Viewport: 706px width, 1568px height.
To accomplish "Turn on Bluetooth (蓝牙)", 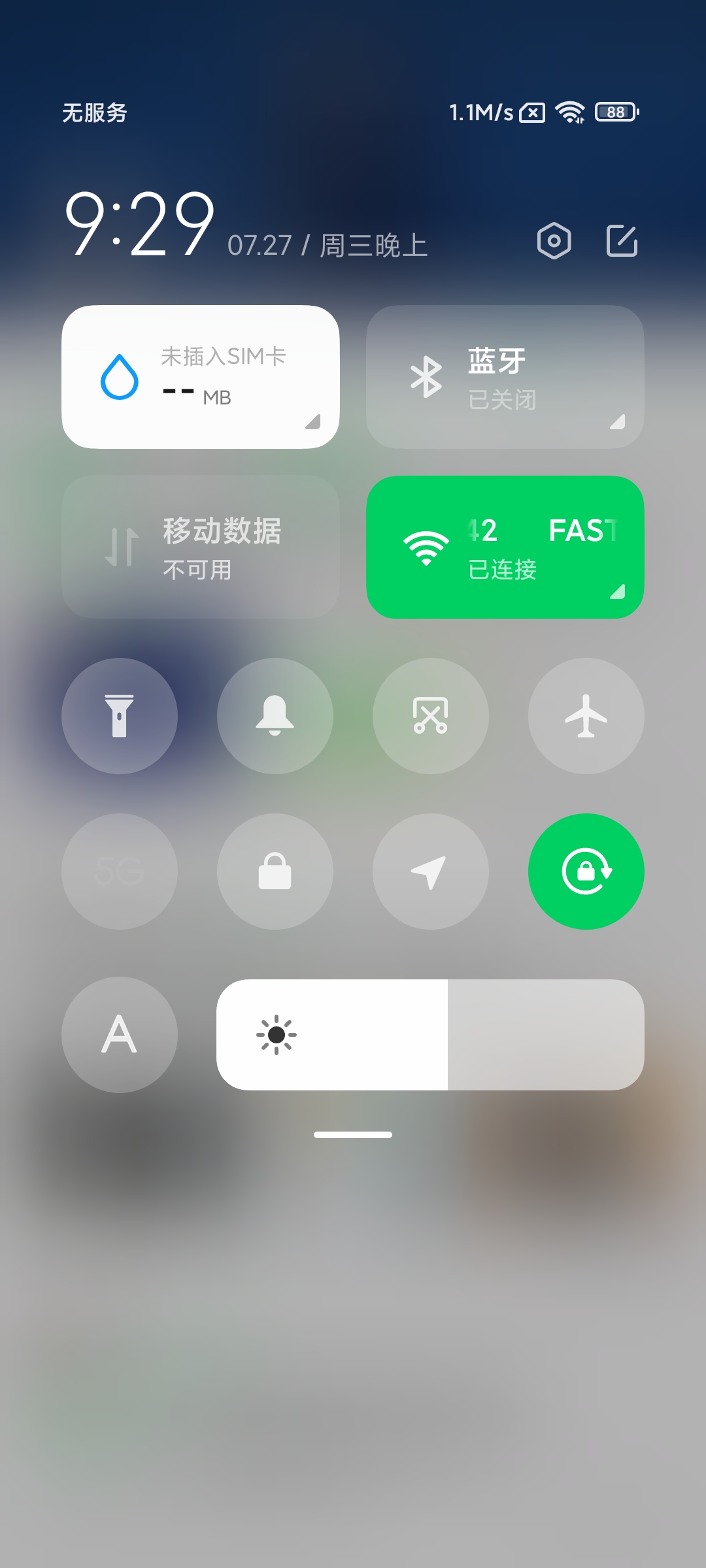I will [x=505, y=377].
